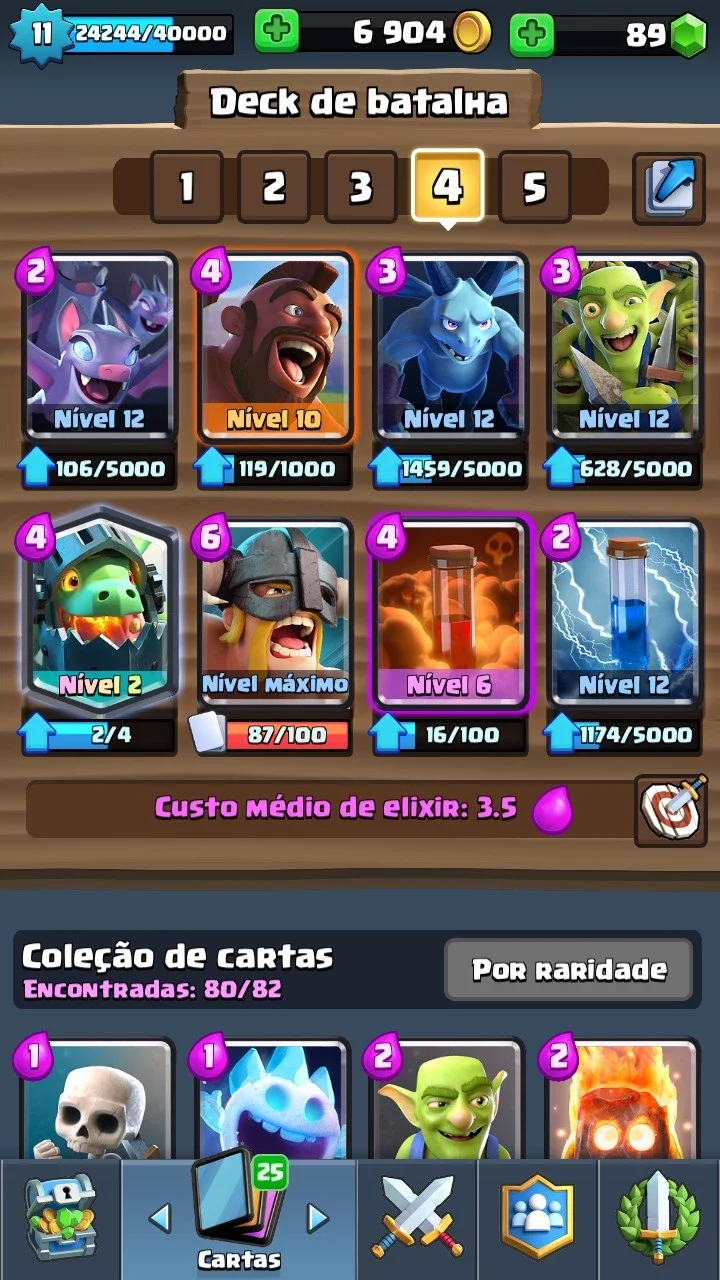This screenshot has width=720, height=1280.
Task: Share or copy the deck via arrow icon
Action: click(x=669, y=187)
